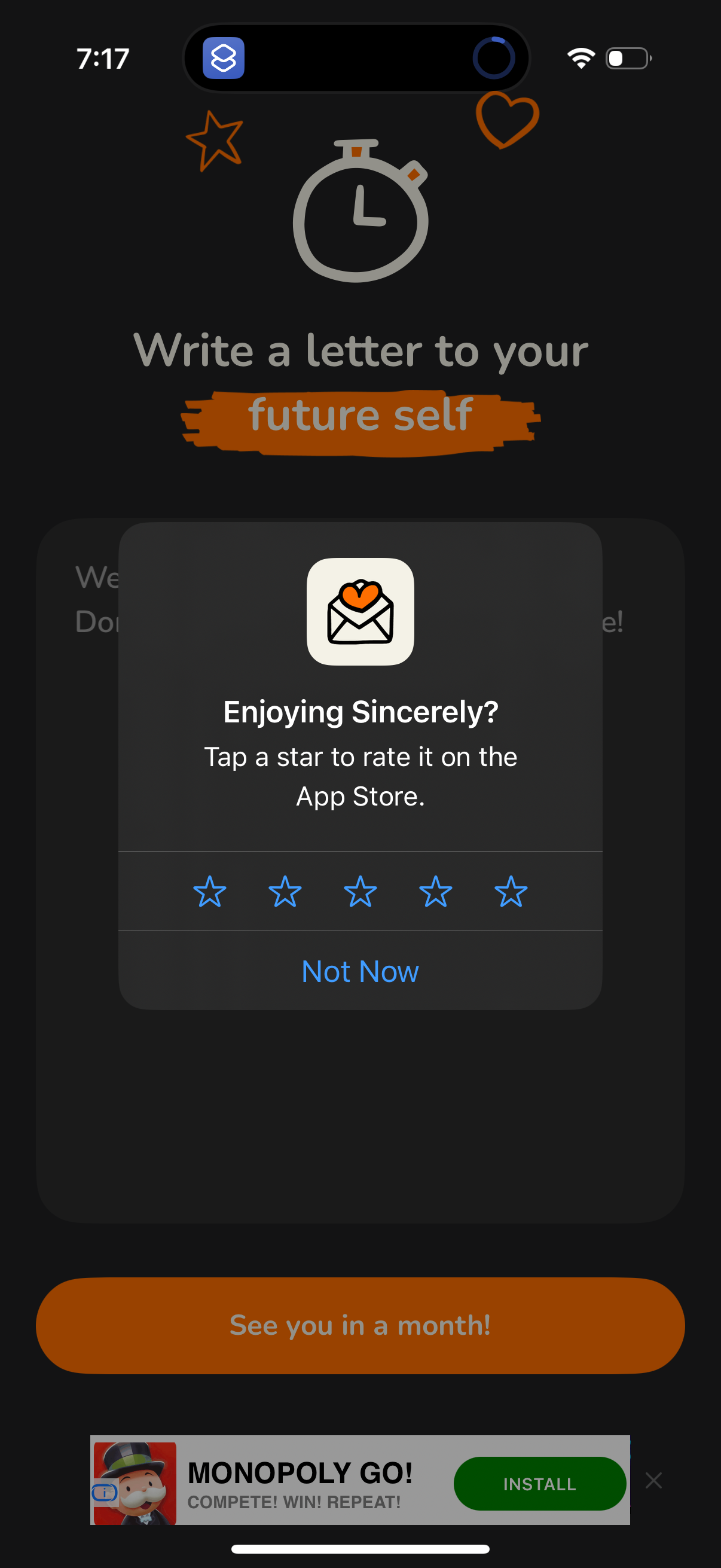Tap the green INSTALL button on the ad
This screenshot has height=1568, width=721.
pos(539,1484)
